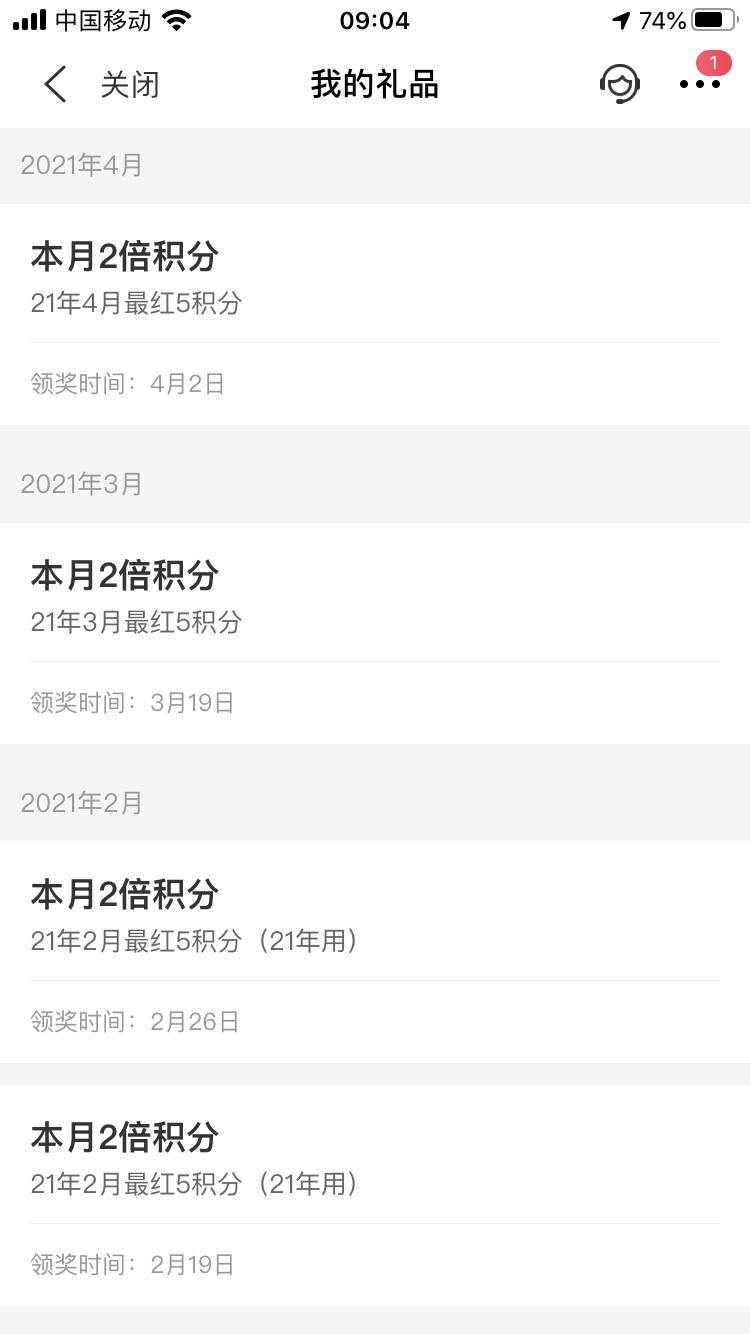750x1334 pixels.
Task: Tap 关闭 to close the page
Action: click(130, 85)
